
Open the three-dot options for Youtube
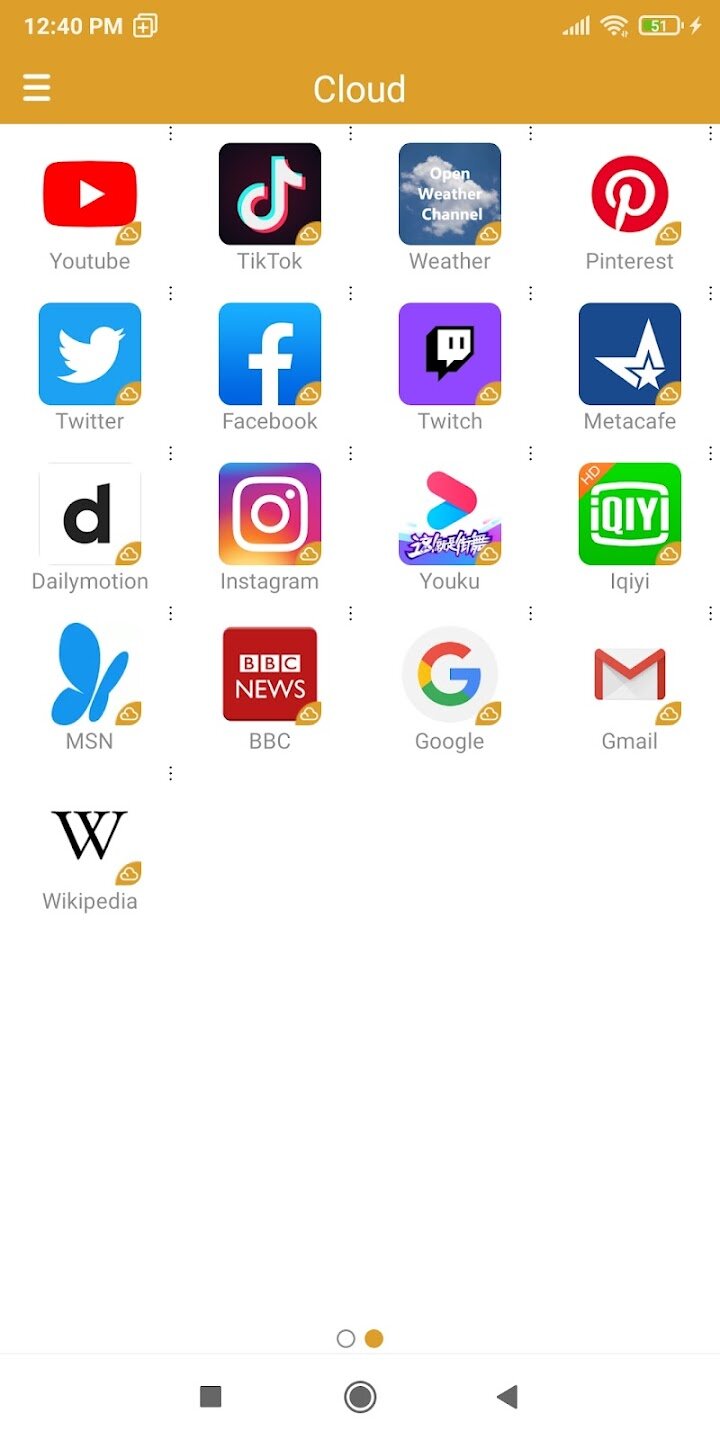coord(171,133)
